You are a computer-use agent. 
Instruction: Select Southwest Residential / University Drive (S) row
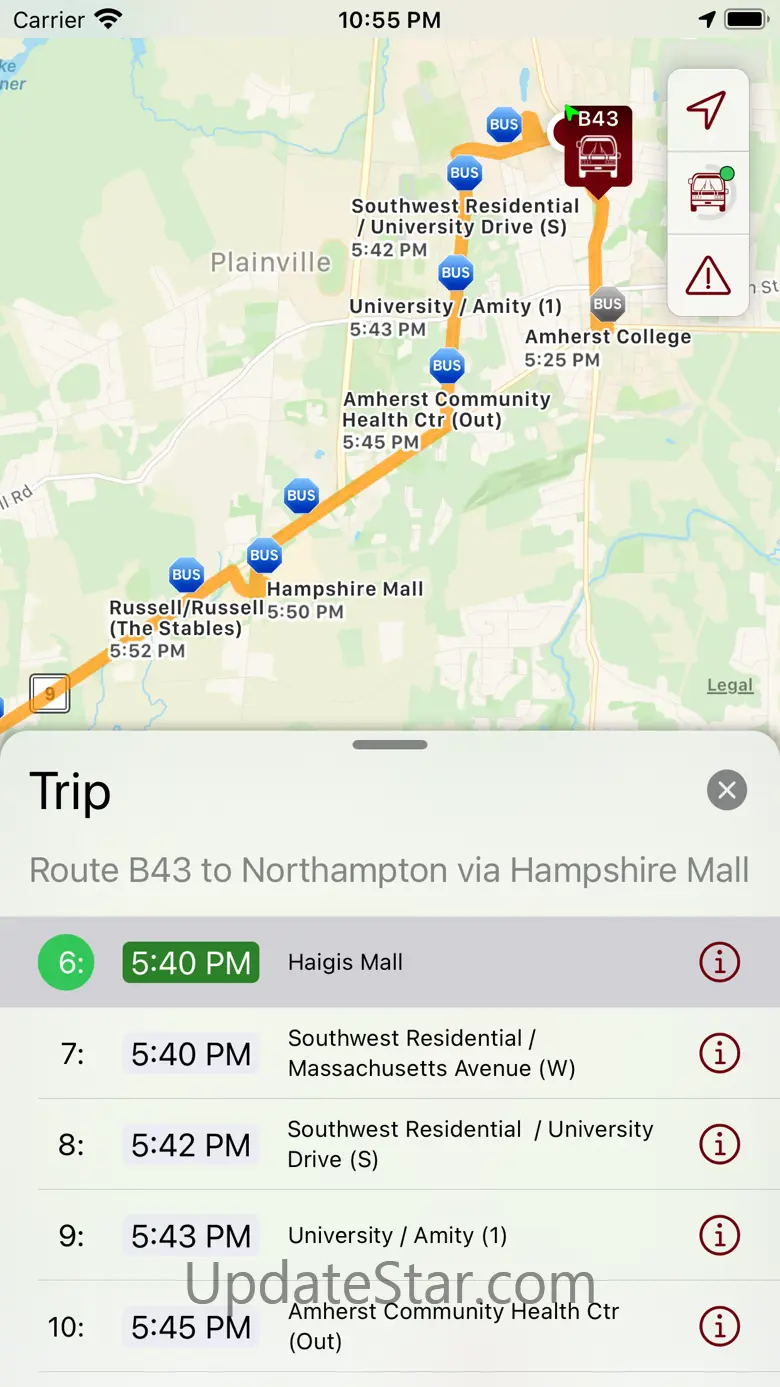point(390,1144)
